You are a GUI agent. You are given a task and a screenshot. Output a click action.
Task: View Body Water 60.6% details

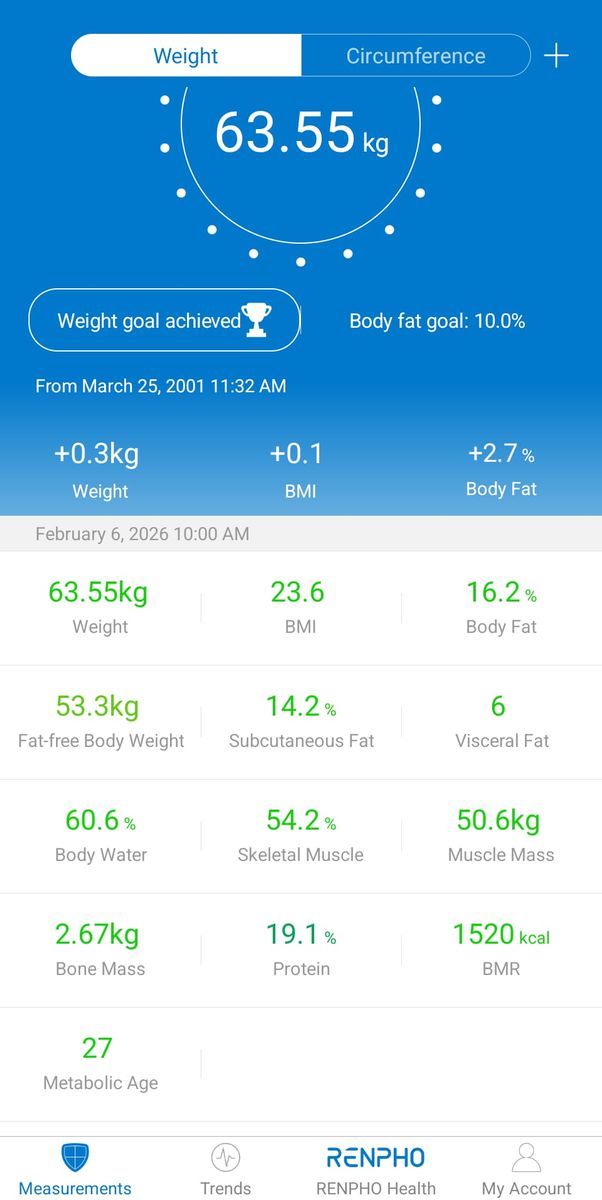click(100, 835)
